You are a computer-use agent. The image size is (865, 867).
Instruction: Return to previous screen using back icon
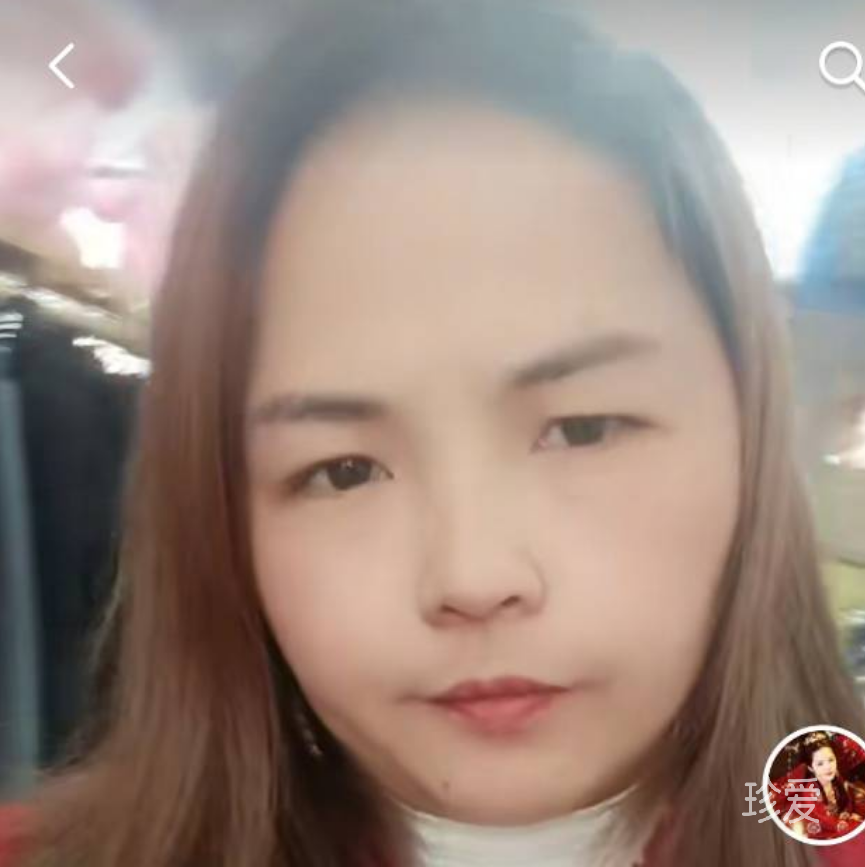(60, 65)
